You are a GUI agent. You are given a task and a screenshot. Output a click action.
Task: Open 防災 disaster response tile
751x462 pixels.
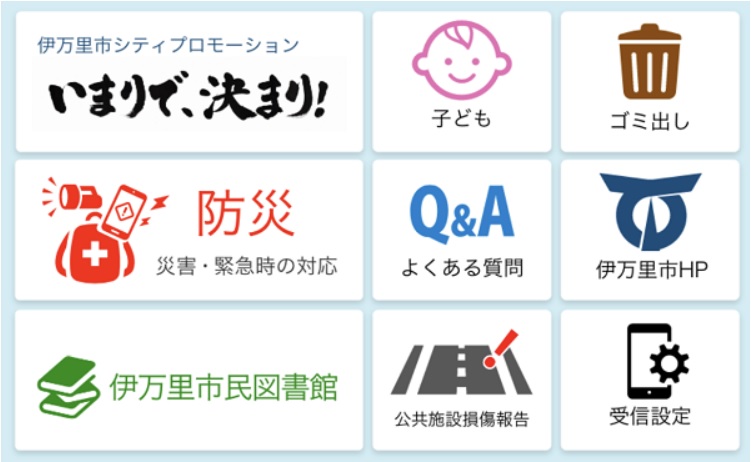click(x=189, y=230)
